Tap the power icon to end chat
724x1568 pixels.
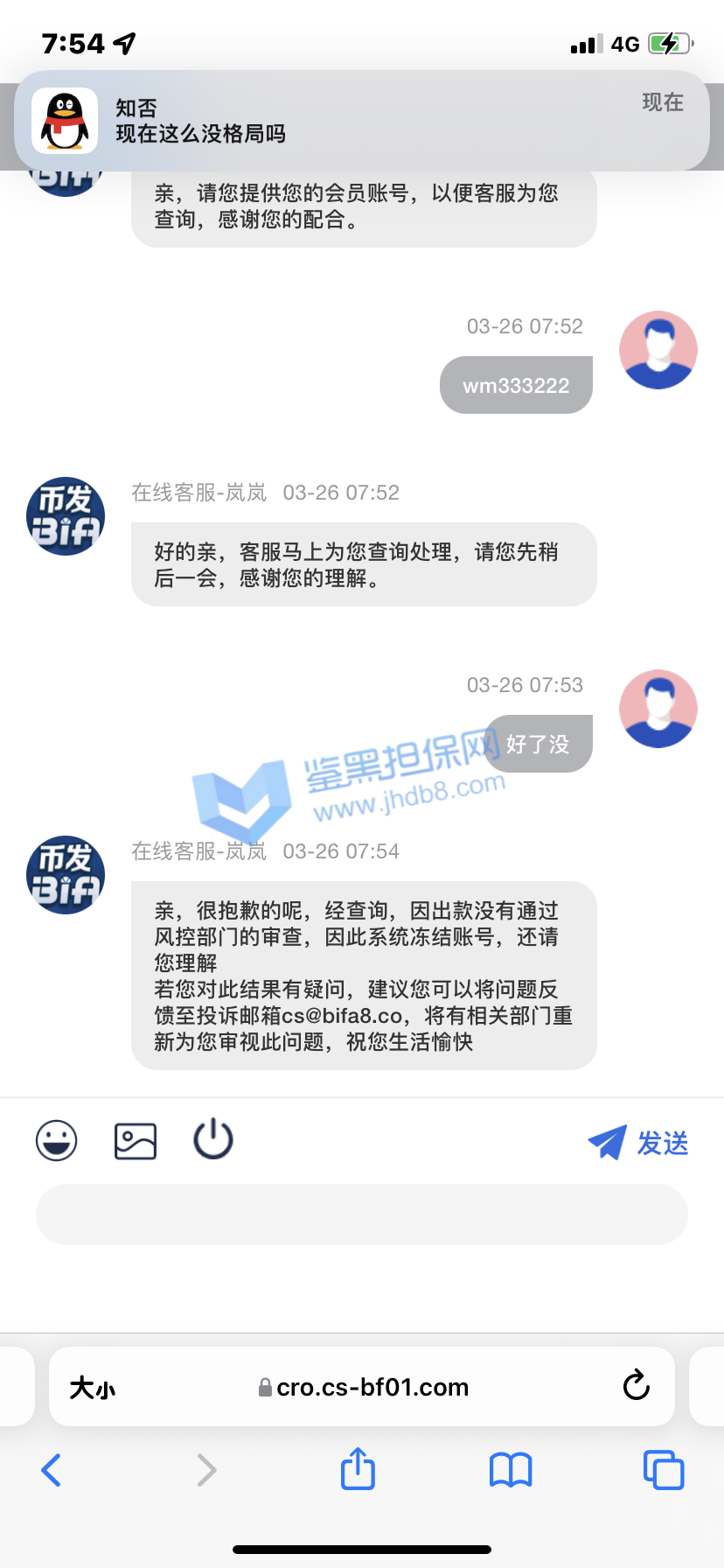[x=213, y=1140]
